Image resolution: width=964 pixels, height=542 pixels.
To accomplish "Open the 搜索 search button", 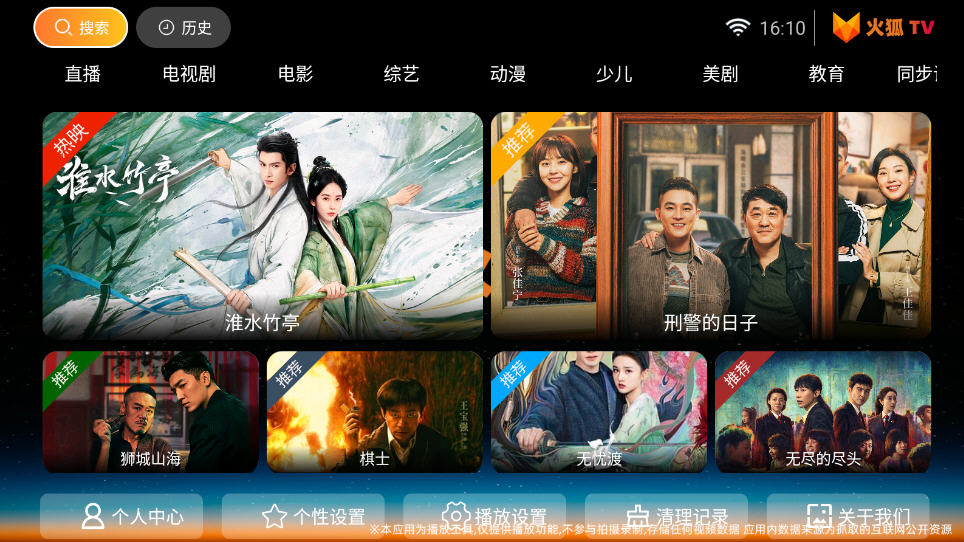I will coord(81,28).
